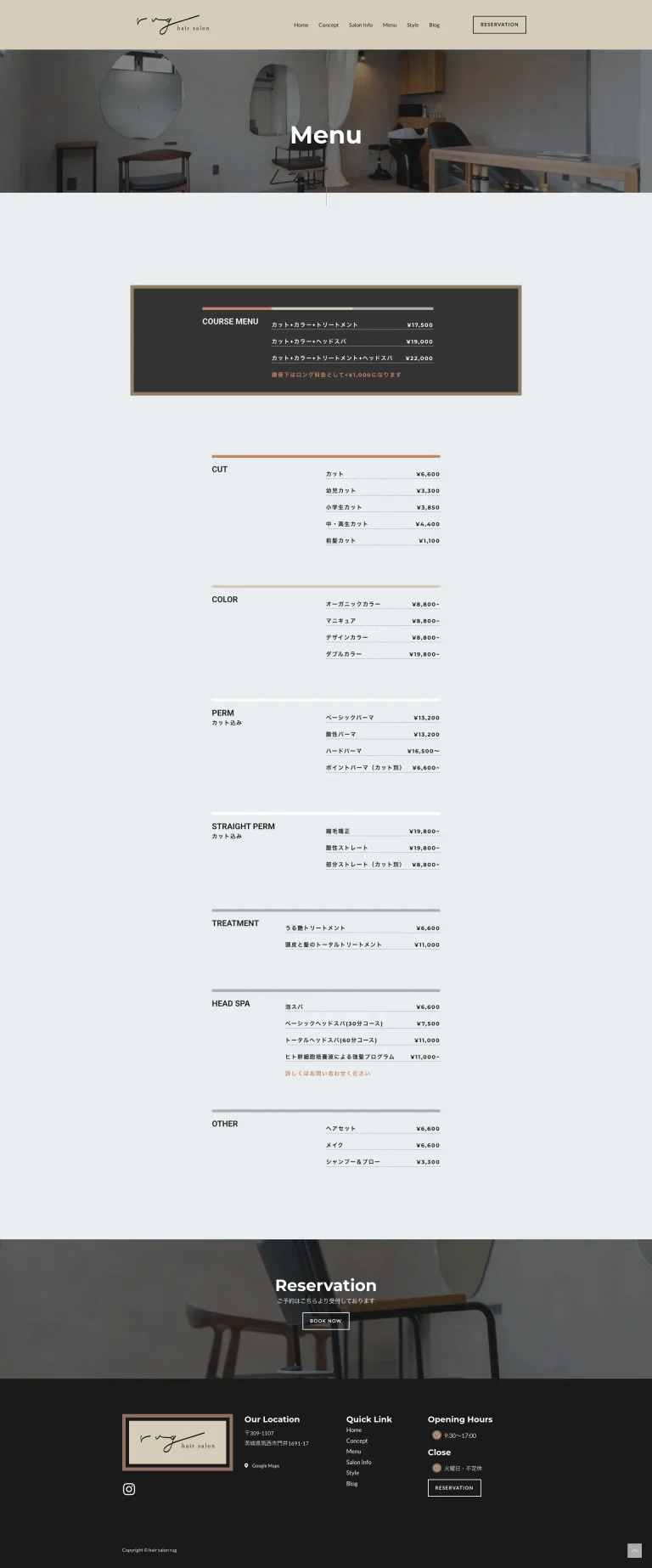This screenshot has width=652, height=1568.
Task: Select Salon Info in the footer links
Action: coord(358,1462)
